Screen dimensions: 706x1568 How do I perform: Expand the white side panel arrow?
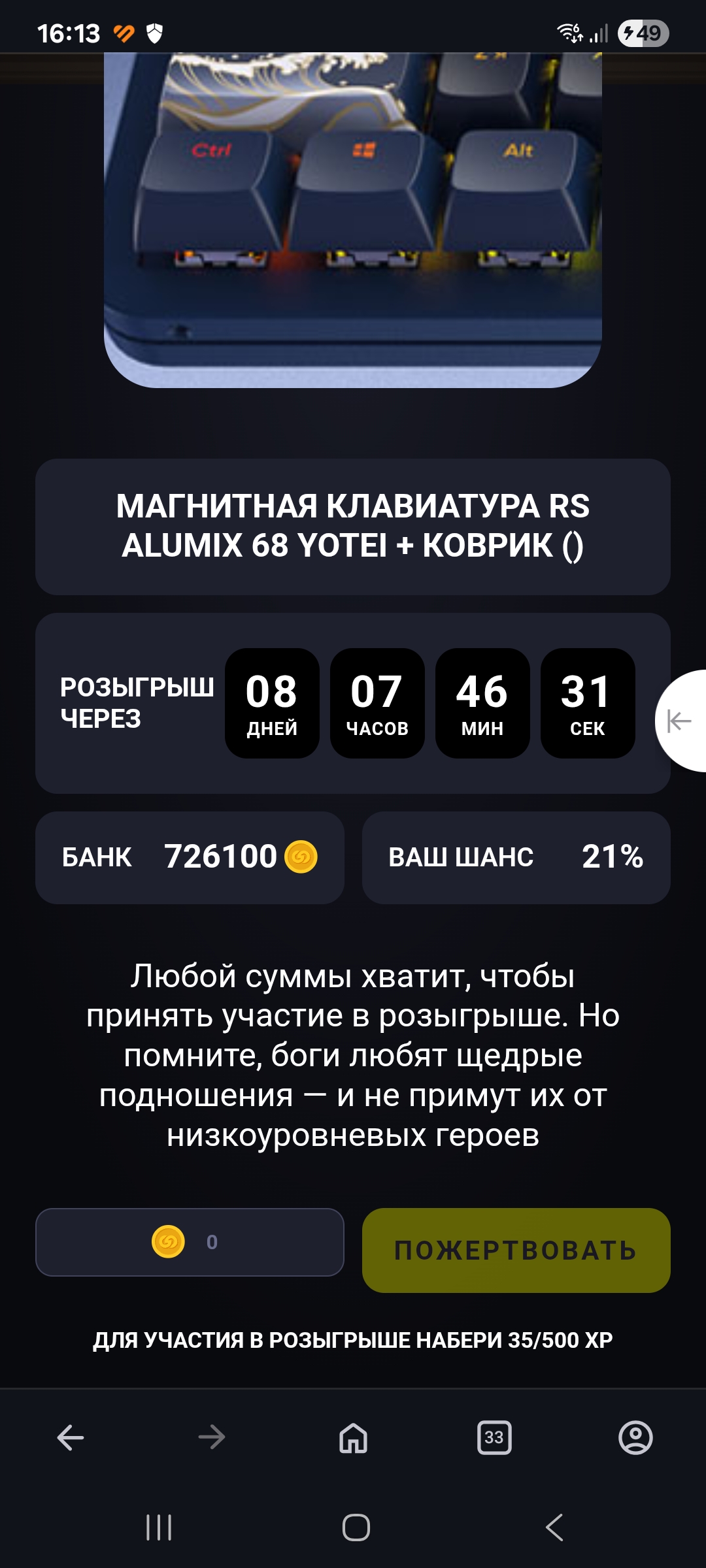point(680,721)
